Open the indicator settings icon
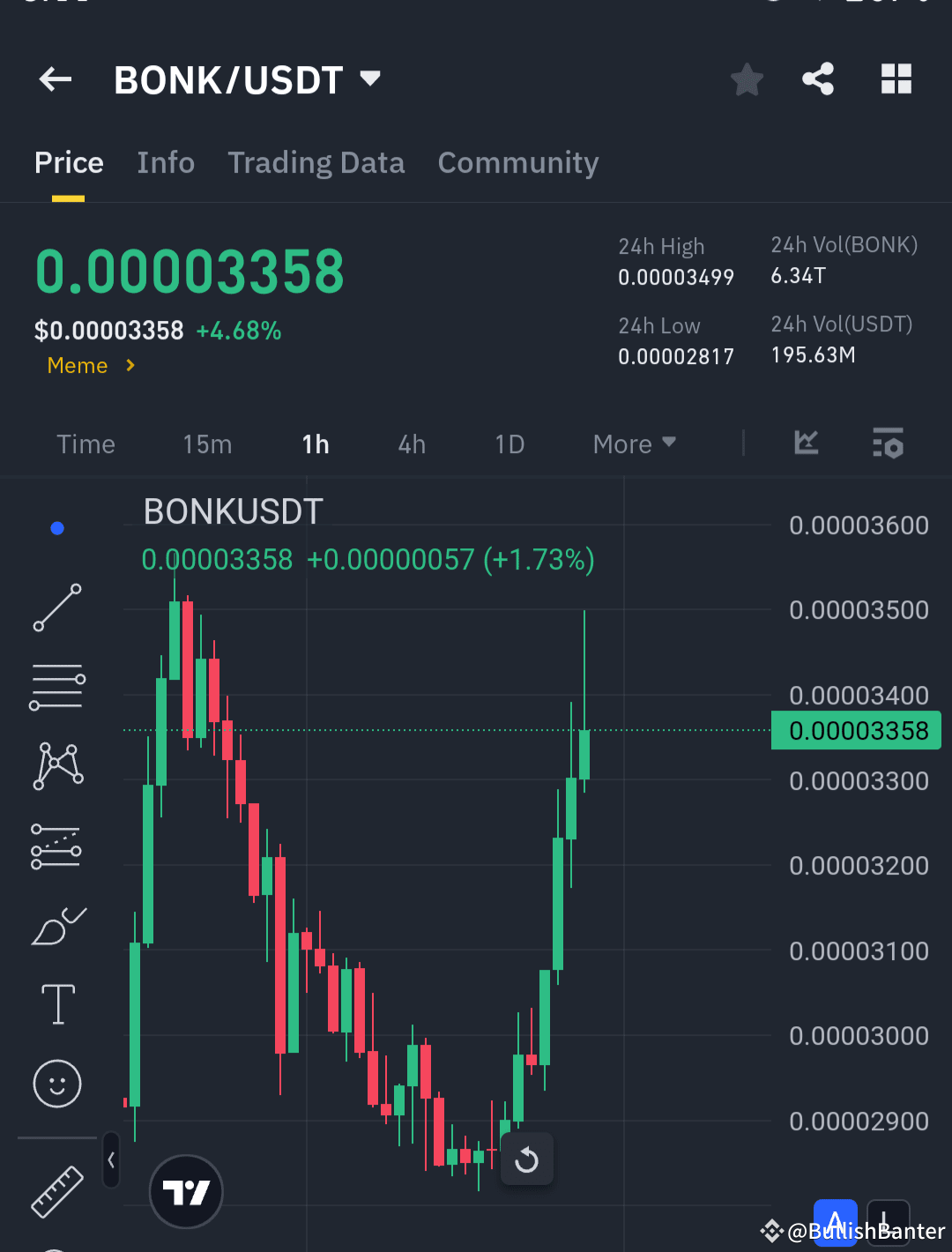 tap(888, 443)
